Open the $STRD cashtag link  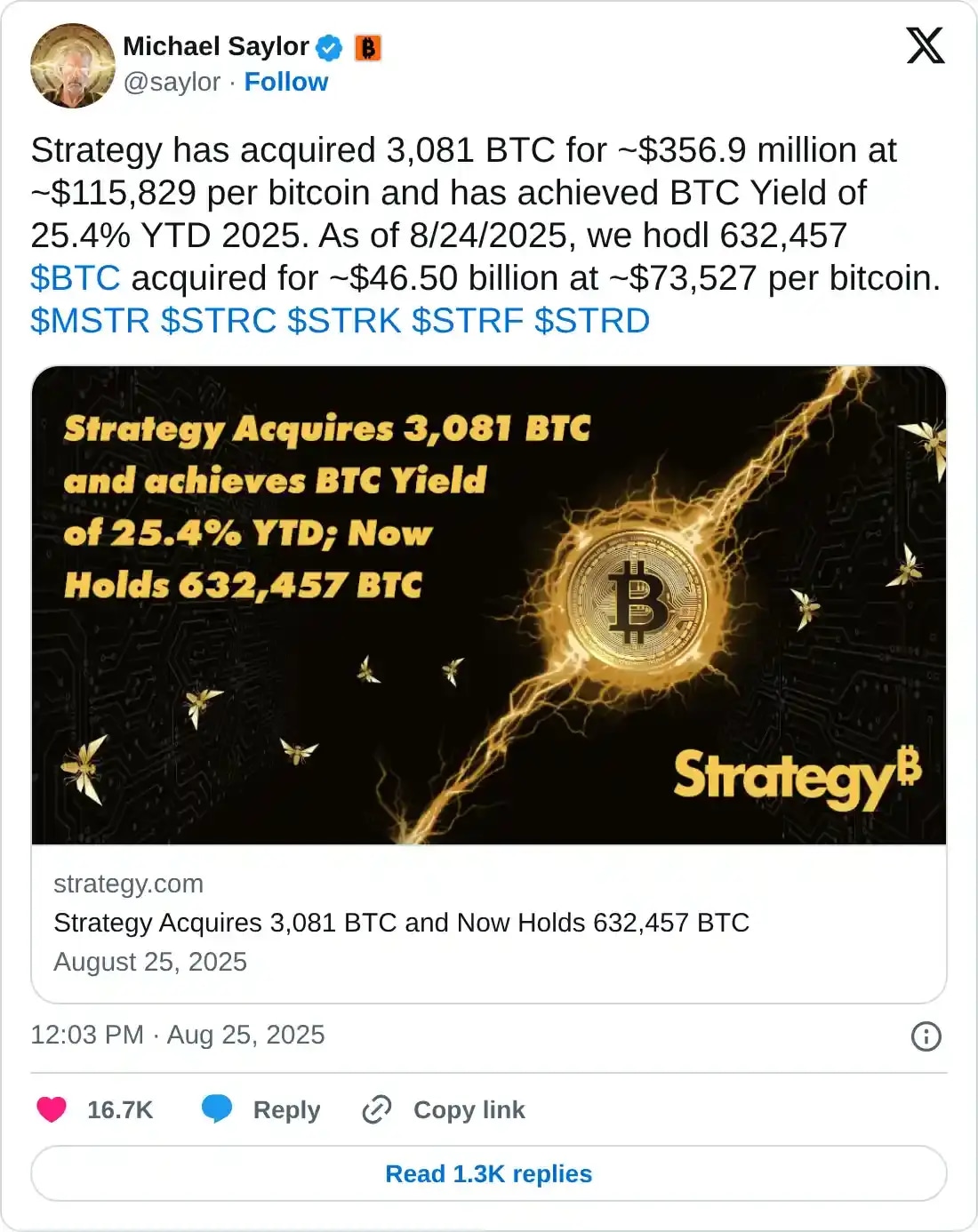point(592,321)
